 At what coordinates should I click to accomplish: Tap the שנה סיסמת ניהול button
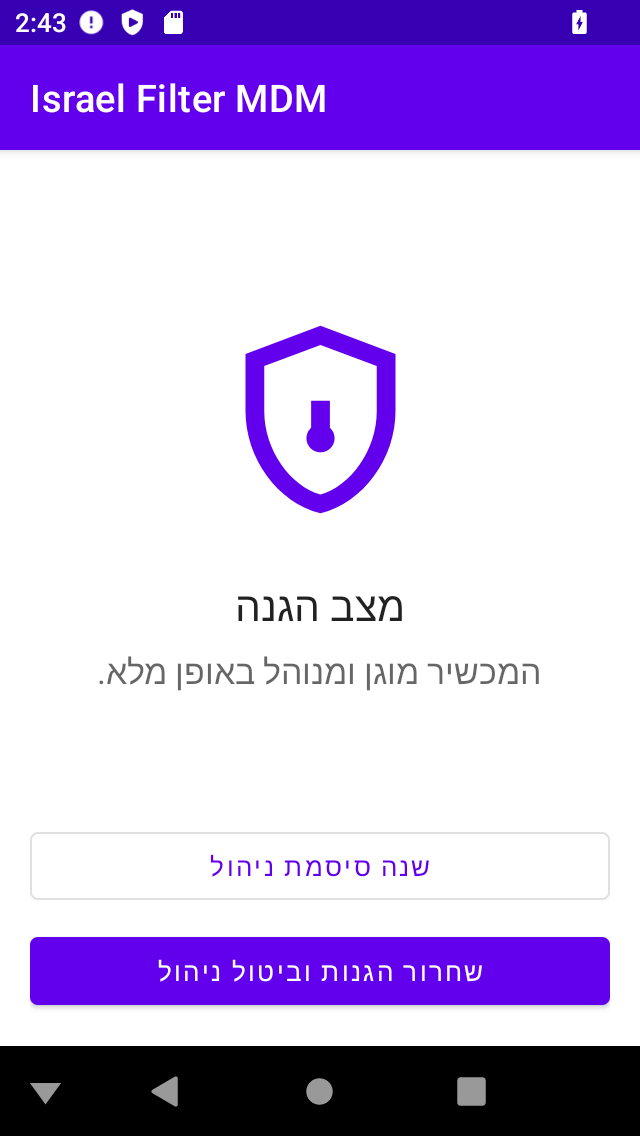coord(320,866)
